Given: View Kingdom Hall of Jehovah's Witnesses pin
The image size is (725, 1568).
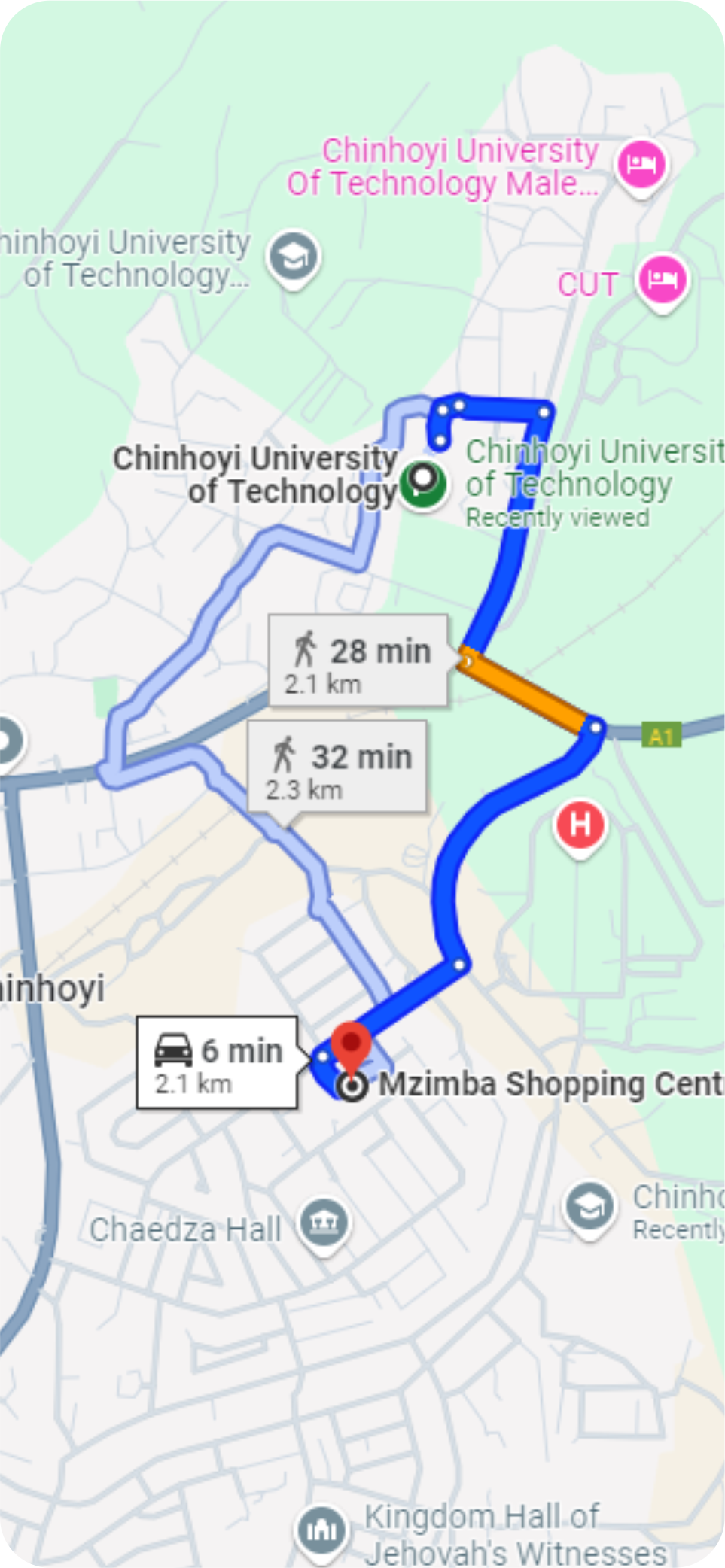Looking at the screenshot, I should click(321, 1529).
